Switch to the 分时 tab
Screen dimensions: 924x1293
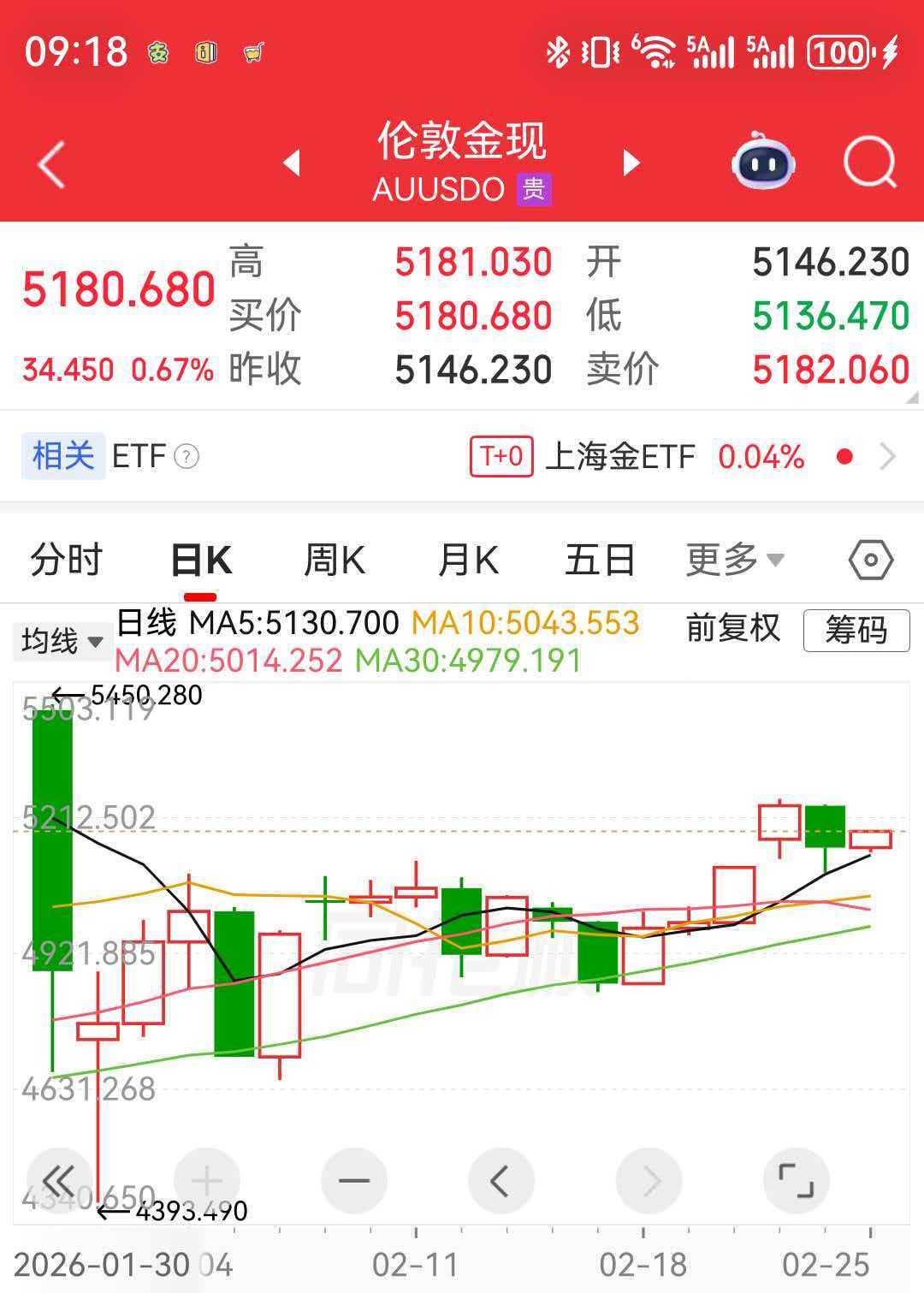[67, 558]
